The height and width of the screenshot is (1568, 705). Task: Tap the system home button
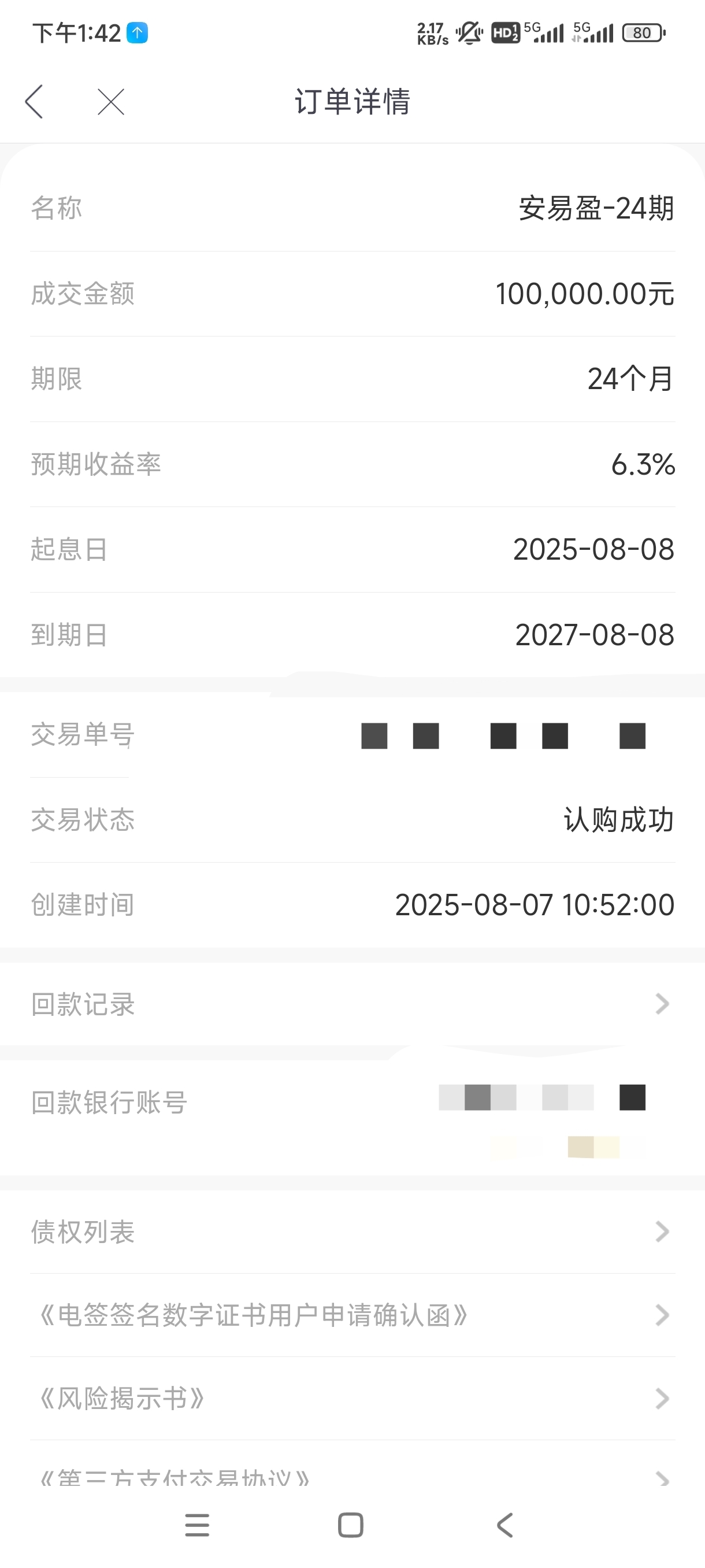(x=351, y=1525)
